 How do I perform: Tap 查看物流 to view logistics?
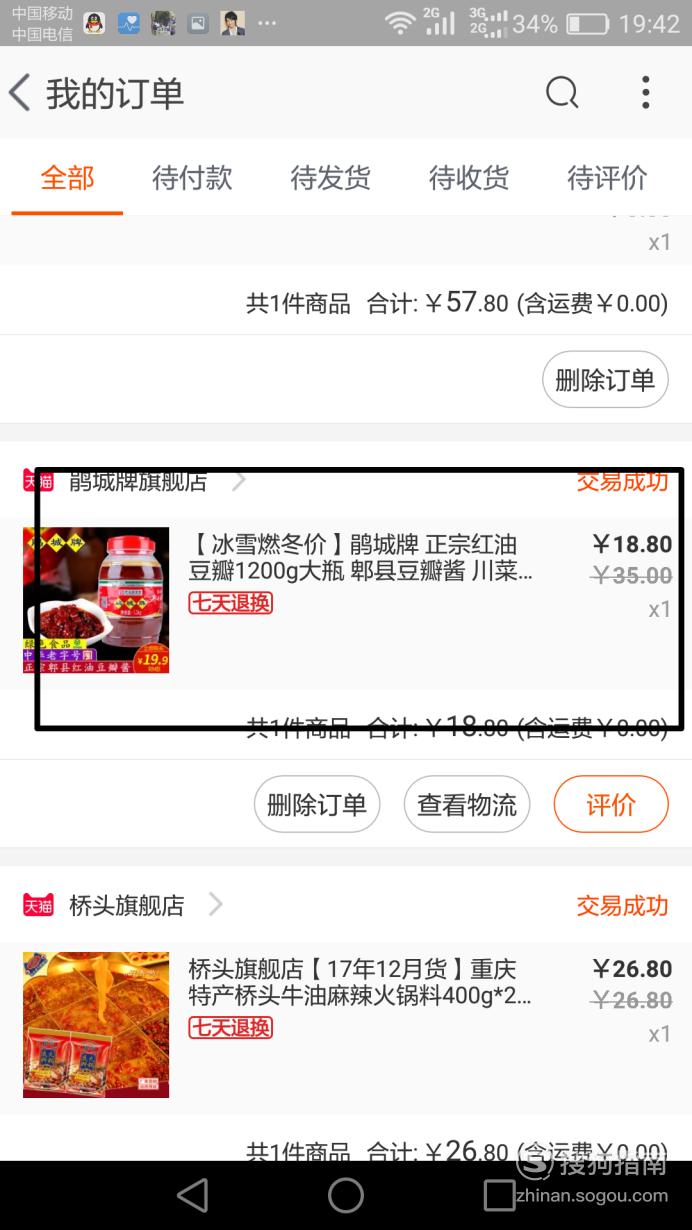coord(467,804)
